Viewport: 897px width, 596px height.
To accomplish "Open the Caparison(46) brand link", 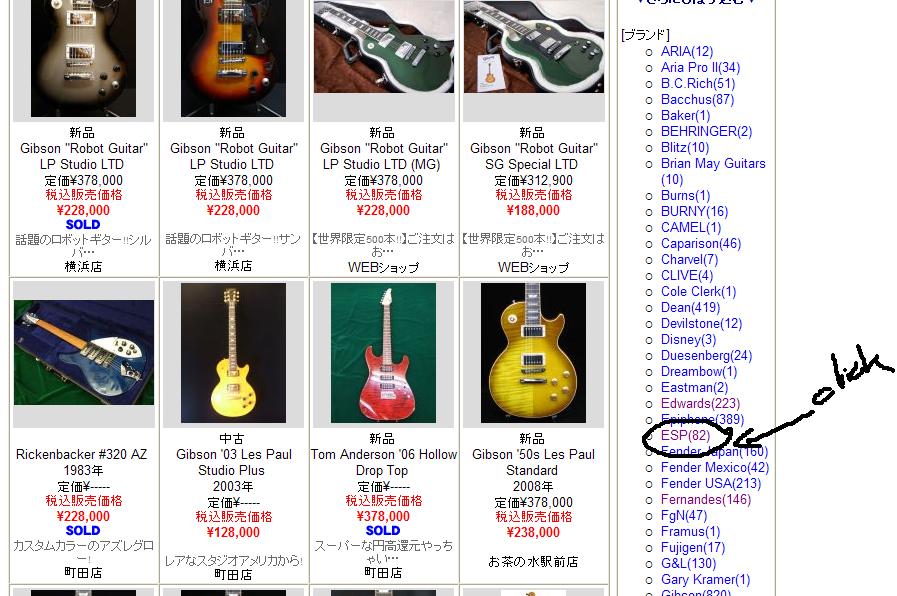I will tap(700, 244).
